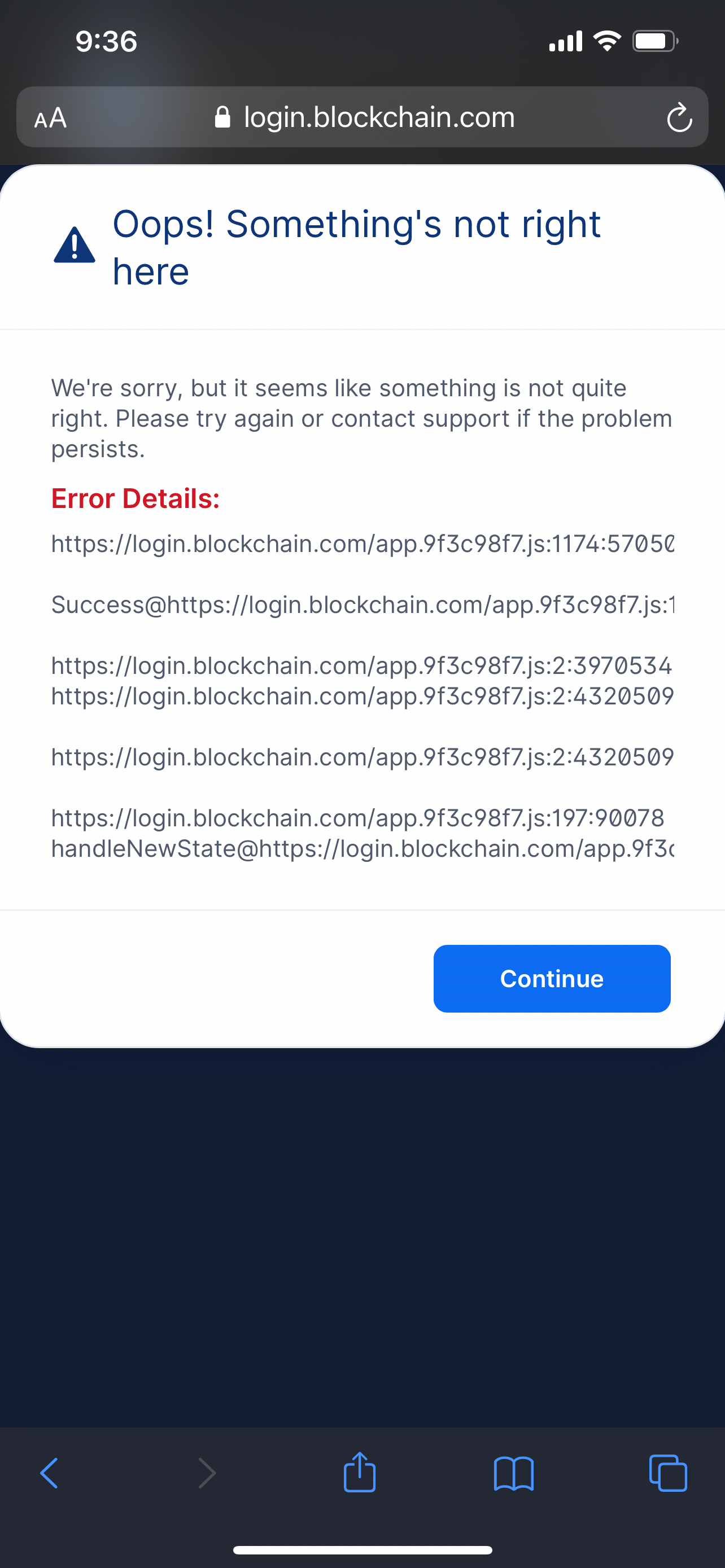Screen dimensions: 725x1568
Task: Open the Safari share sheet
Action: click(359, 1472)
